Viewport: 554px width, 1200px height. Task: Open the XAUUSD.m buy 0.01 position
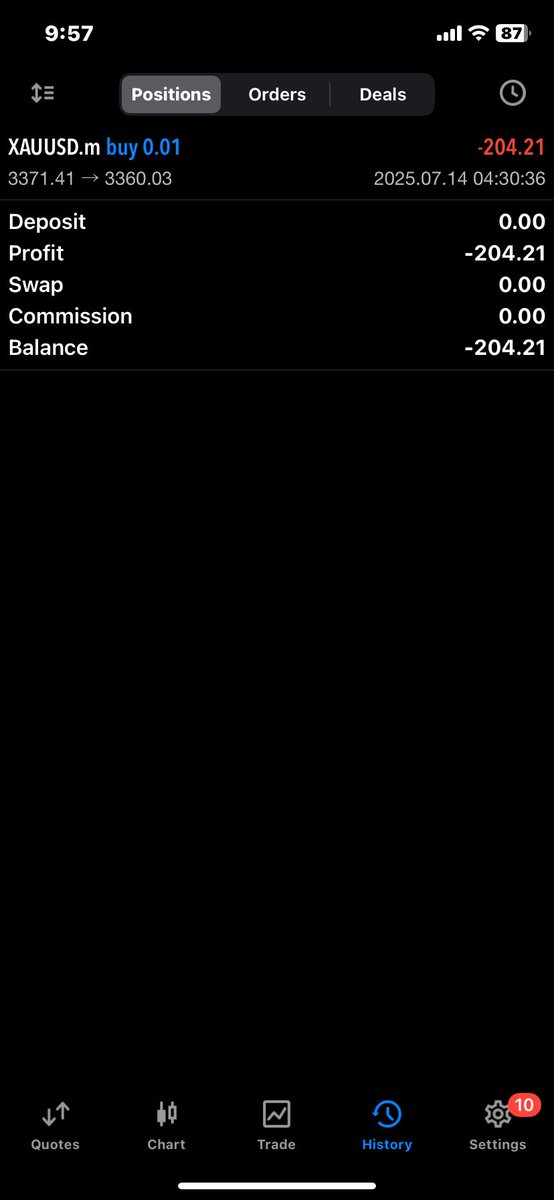click(x=277, y=163)
